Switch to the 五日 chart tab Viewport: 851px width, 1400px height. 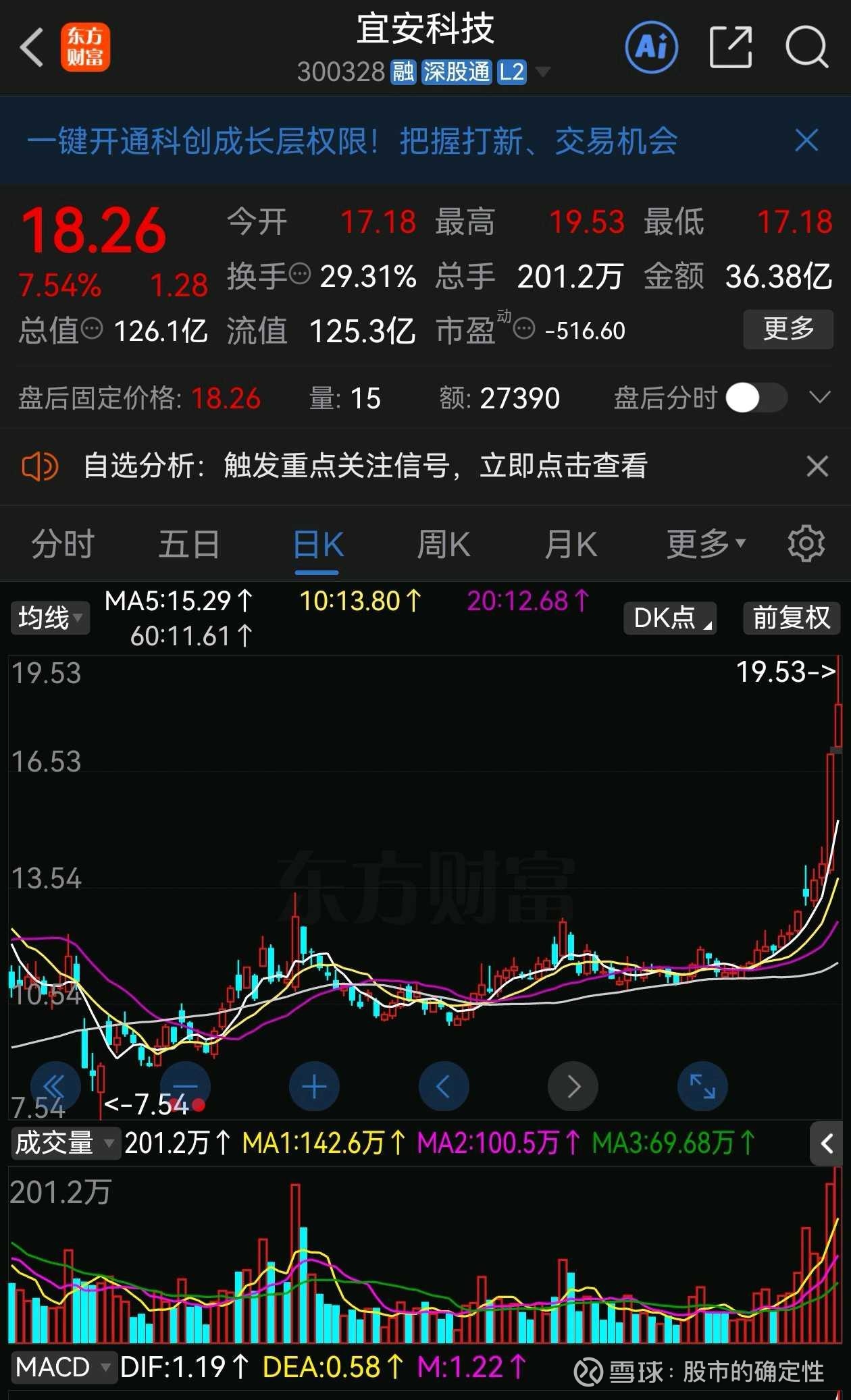tap(188, 544)
